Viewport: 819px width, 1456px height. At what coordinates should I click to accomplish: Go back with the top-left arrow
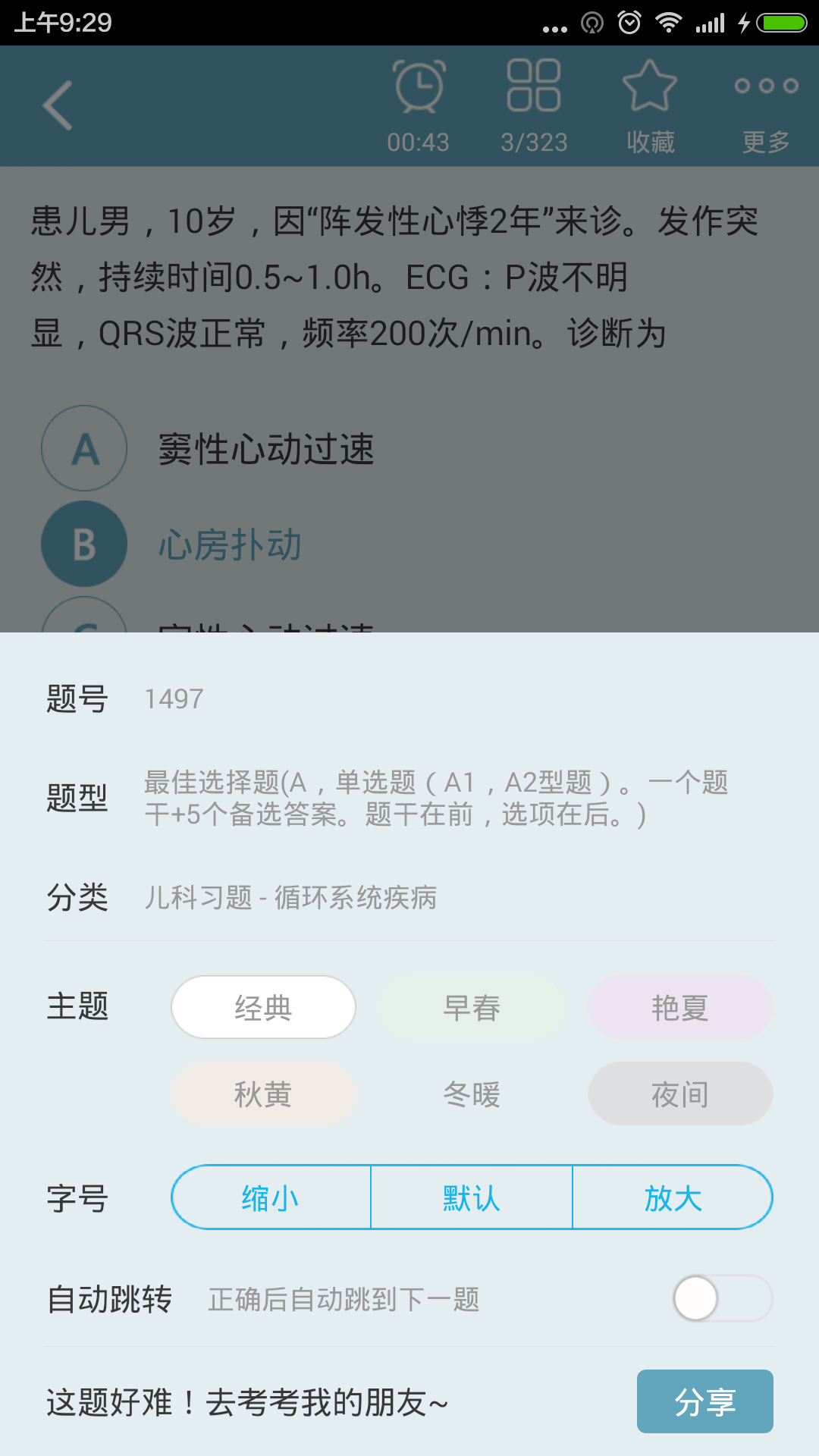[58, 105]
